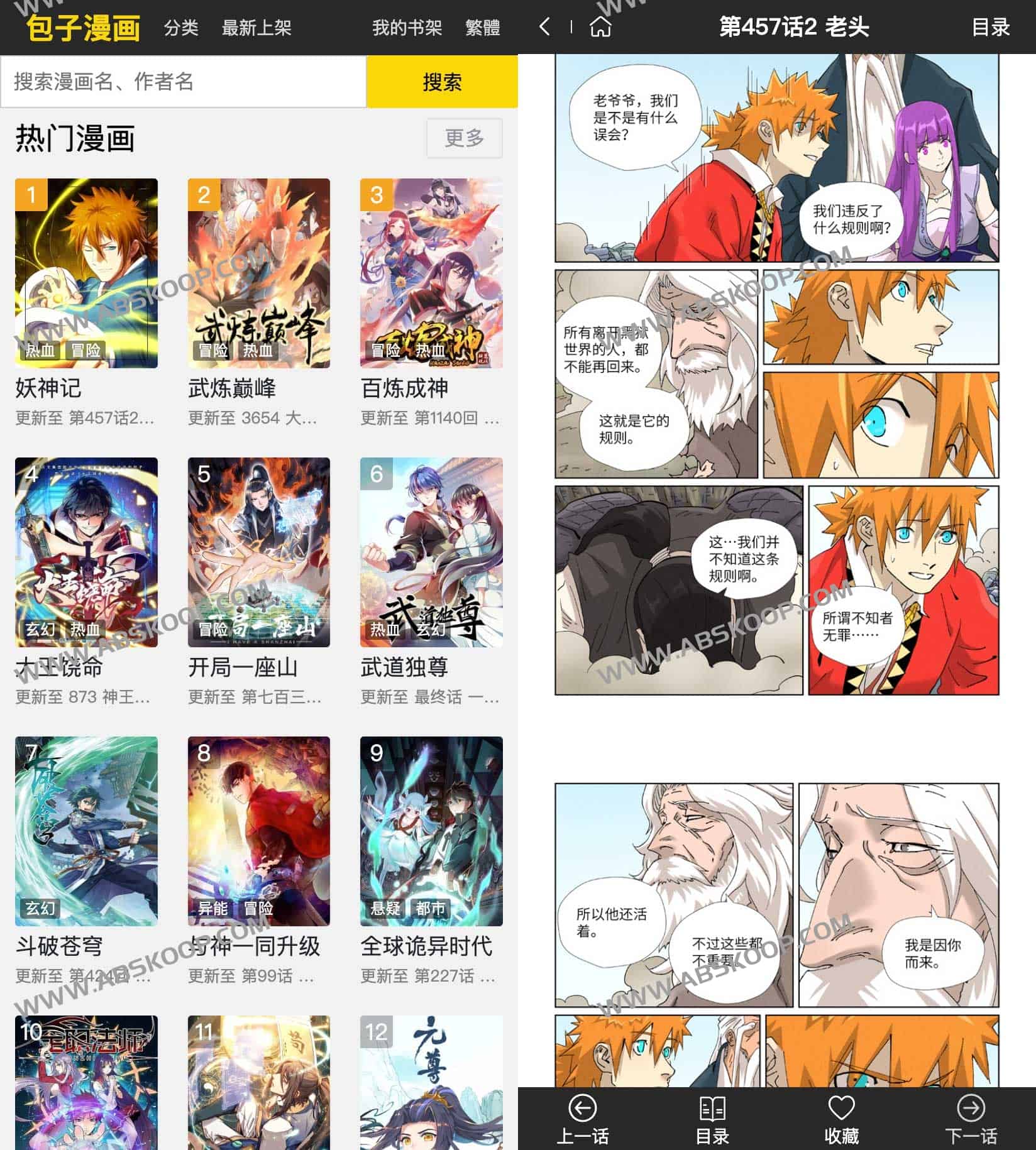The width and height of the screenshot is (1036, 1150).
Task: Expand 热门漫画 list via the 更多 button
Action: click(x=464, y=139)
